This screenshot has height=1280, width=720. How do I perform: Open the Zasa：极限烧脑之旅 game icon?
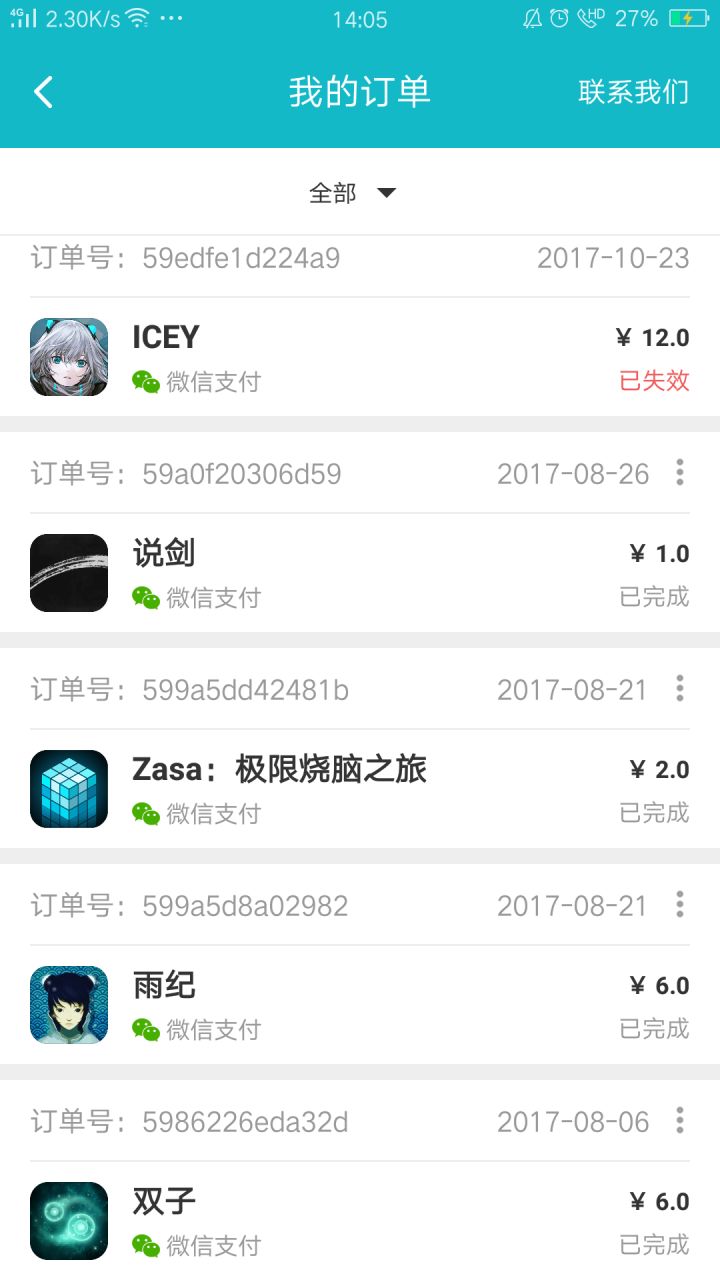coord(69,787)
